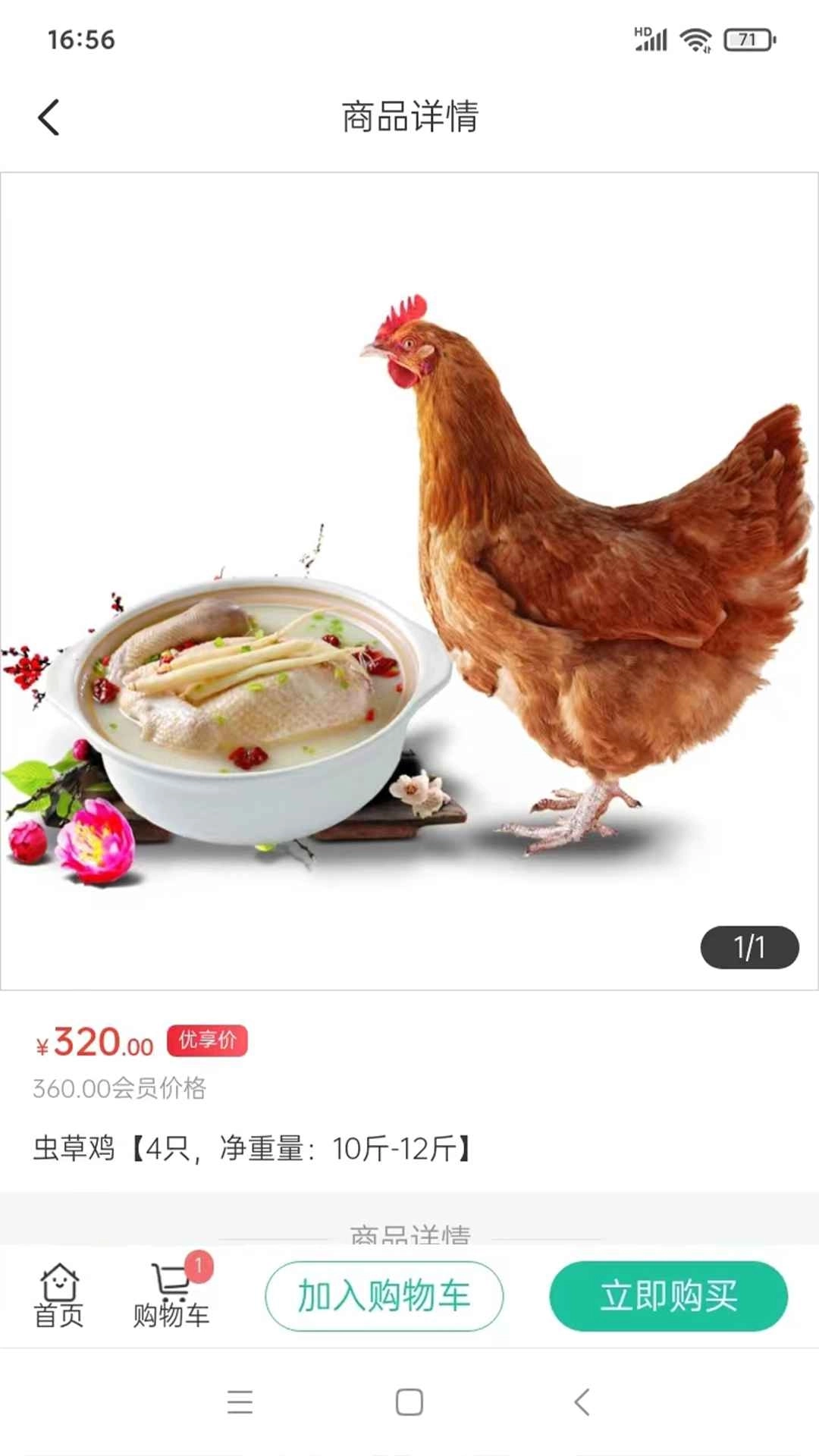The height and width of the screenshot is (1456, 819).
Task: Tap the 优享价 price tag badge
Action: pos(206,1042)
